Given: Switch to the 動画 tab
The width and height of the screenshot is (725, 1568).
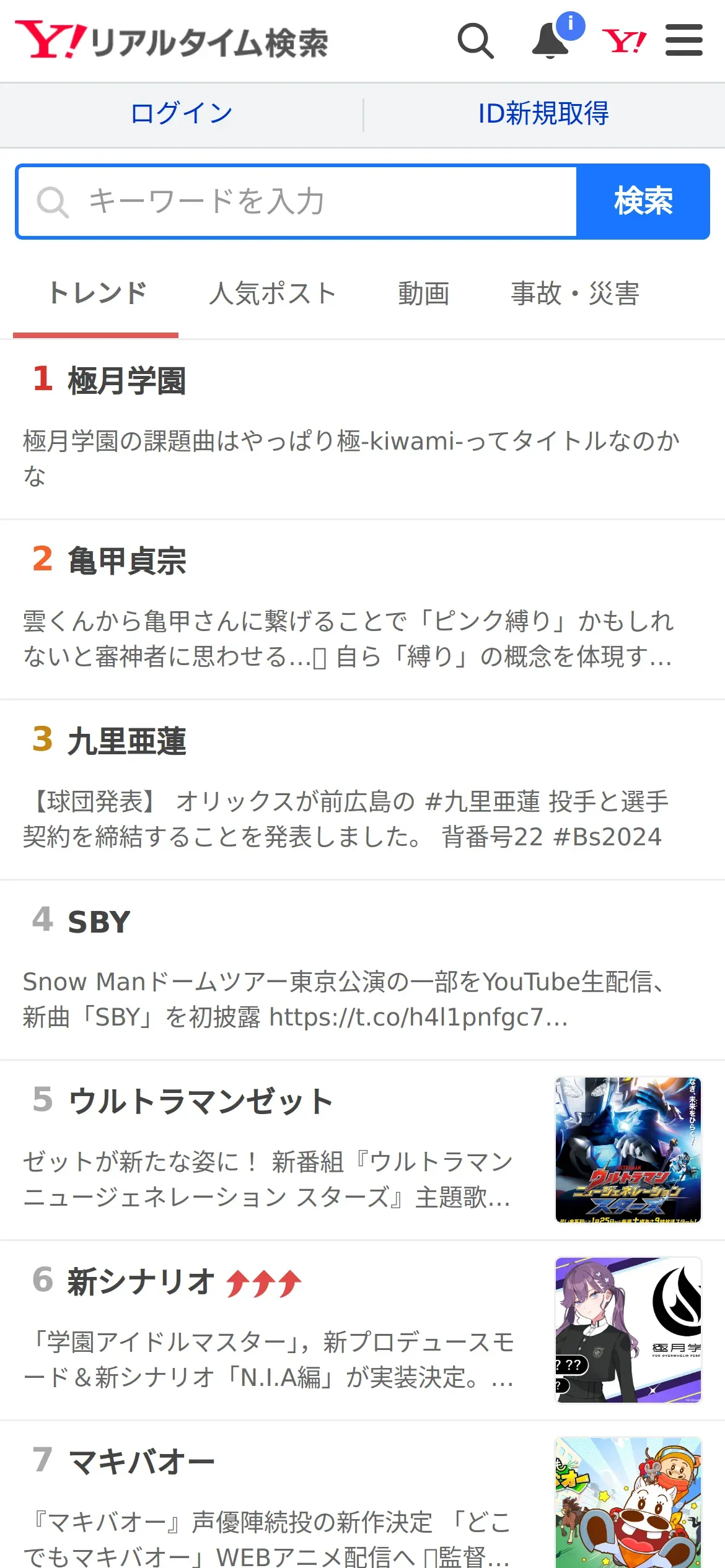Looking at the screenshot, I should coord(424,294).
